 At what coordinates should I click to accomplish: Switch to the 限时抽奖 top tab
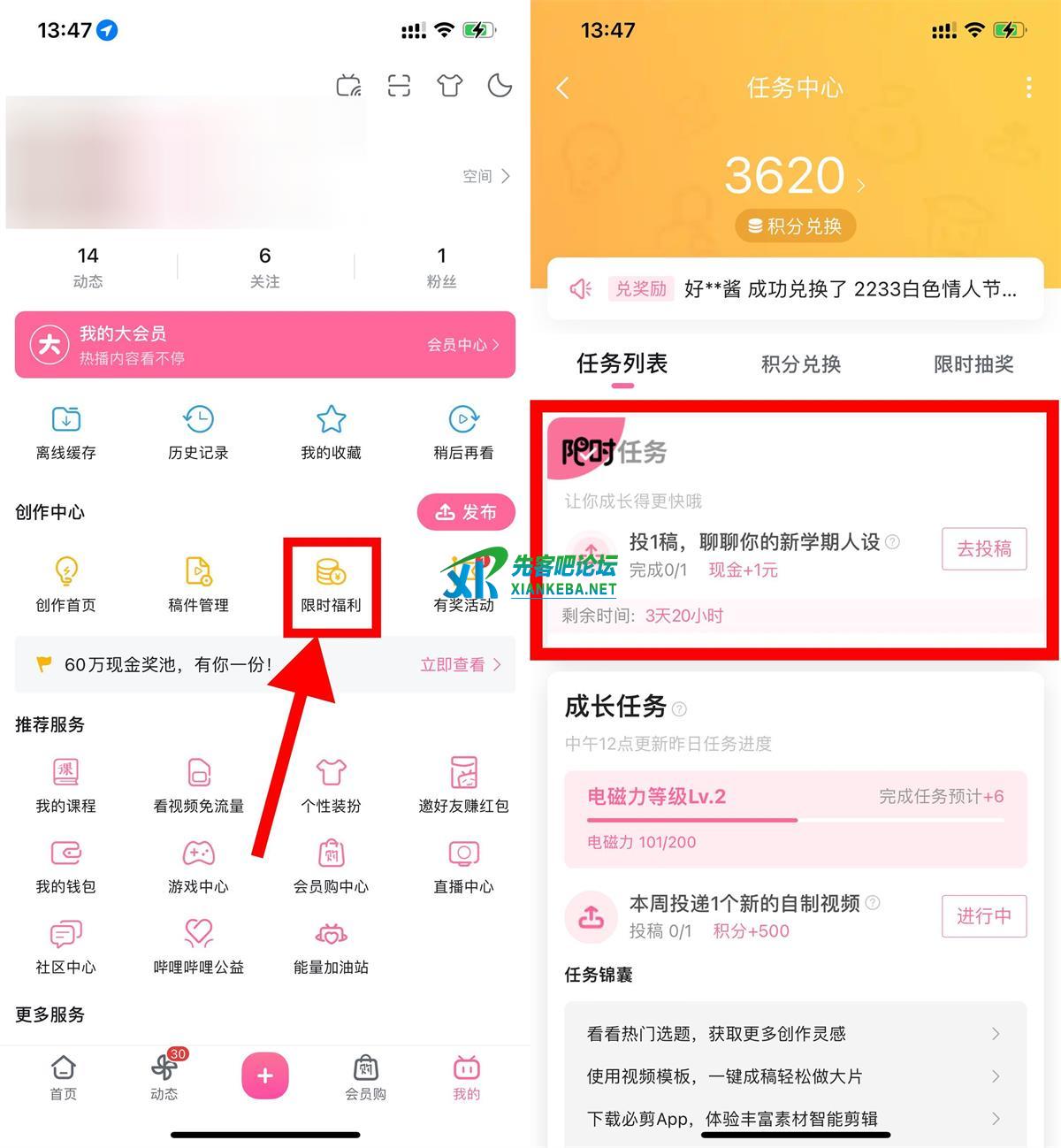(x=973, y=364)
